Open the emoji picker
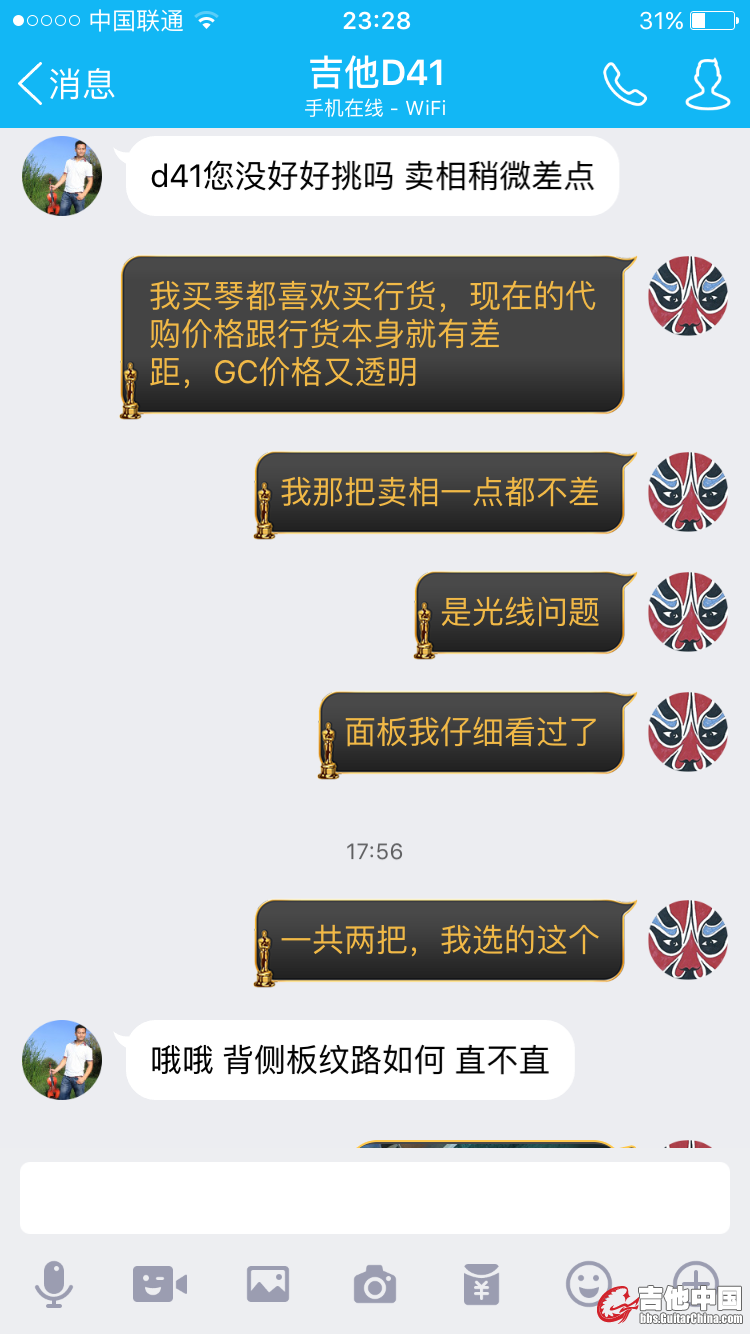Image resolution: width=750 pixels, height=1334 pixels. [588, 1282]
